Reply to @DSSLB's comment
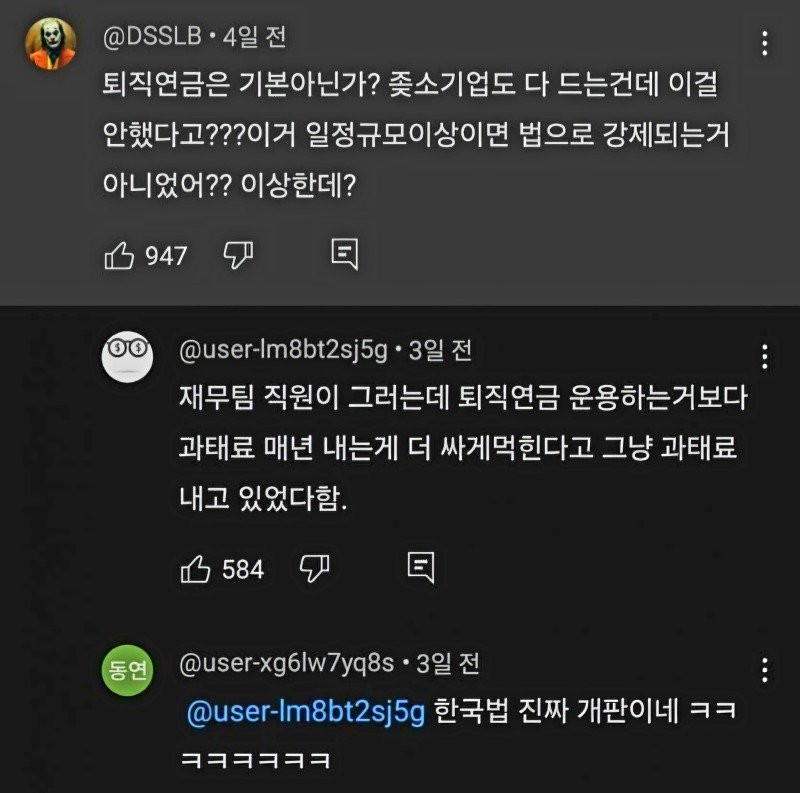800x793 pixels. 344,255
